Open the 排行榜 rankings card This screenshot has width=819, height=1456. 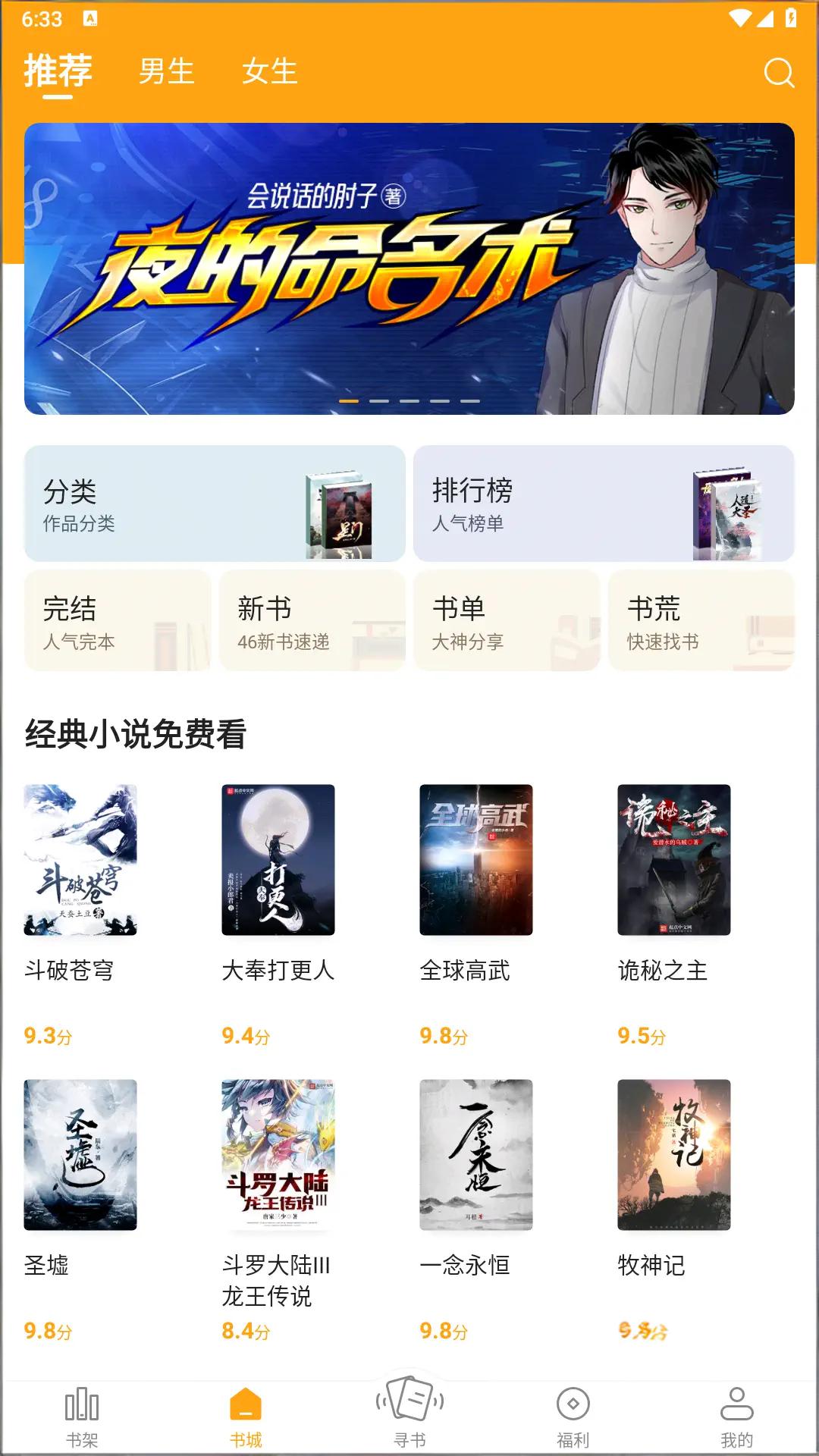pos(604,504)
